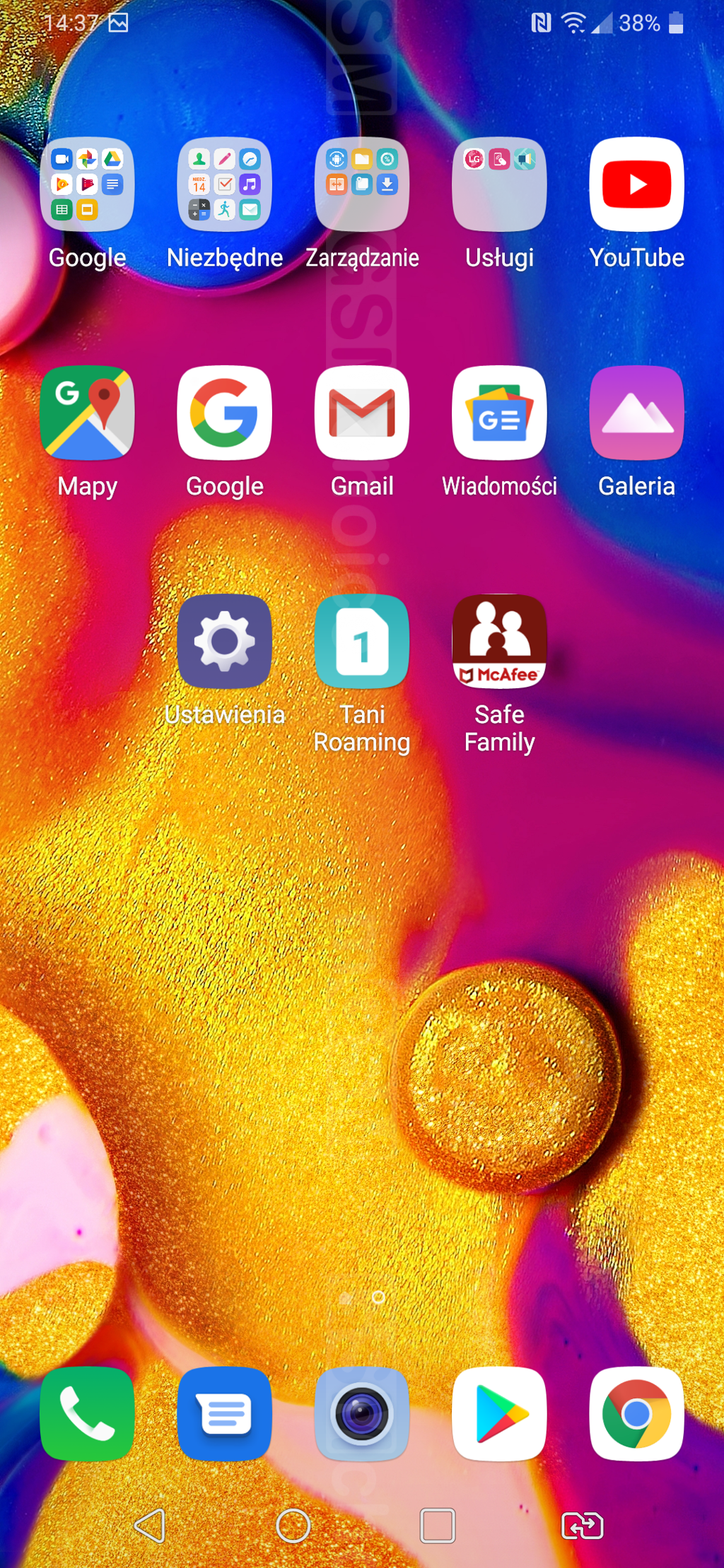This screenshot has height=1568, width=724.
Task: Launch the Tani Roaming app
Action: [362, 642]
